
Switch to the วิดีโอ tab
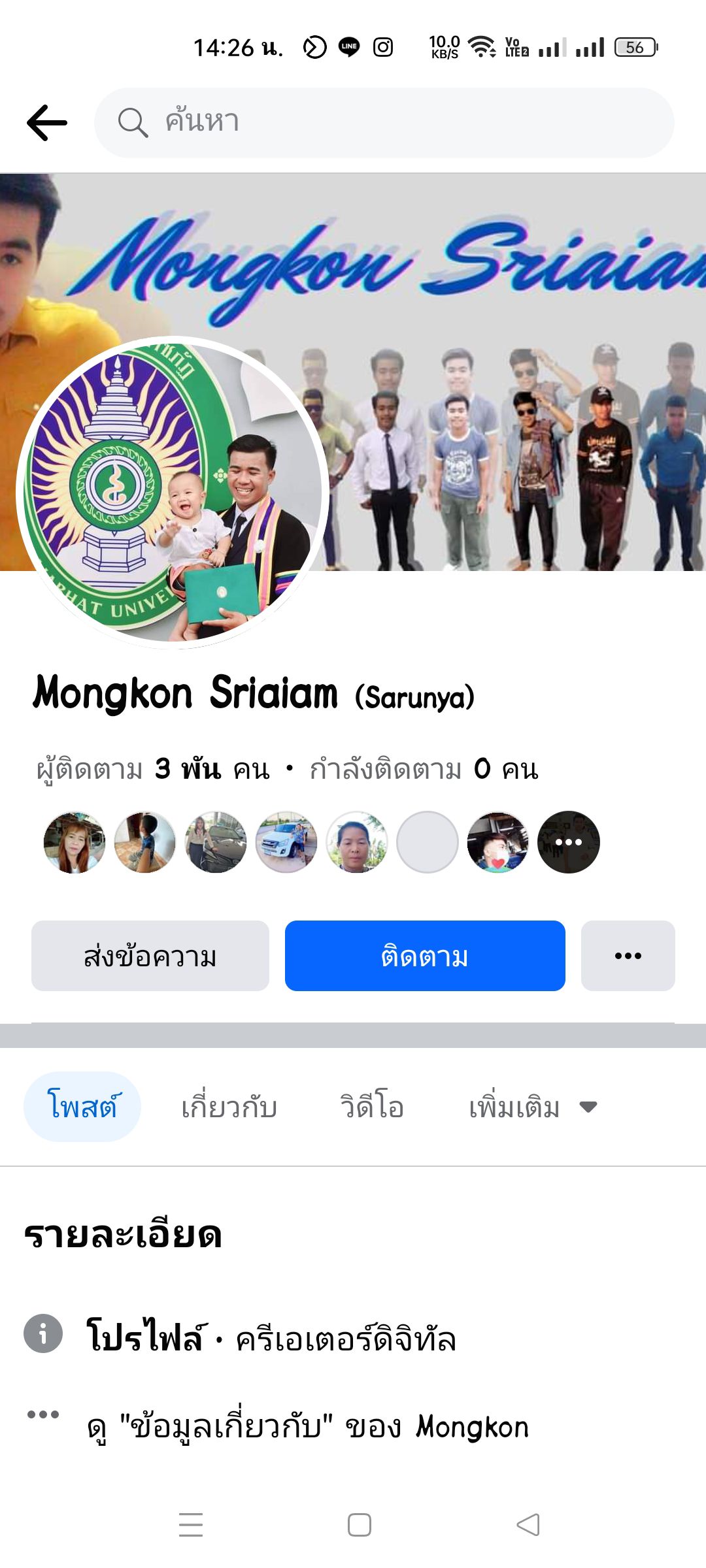tap(371, 1107)
